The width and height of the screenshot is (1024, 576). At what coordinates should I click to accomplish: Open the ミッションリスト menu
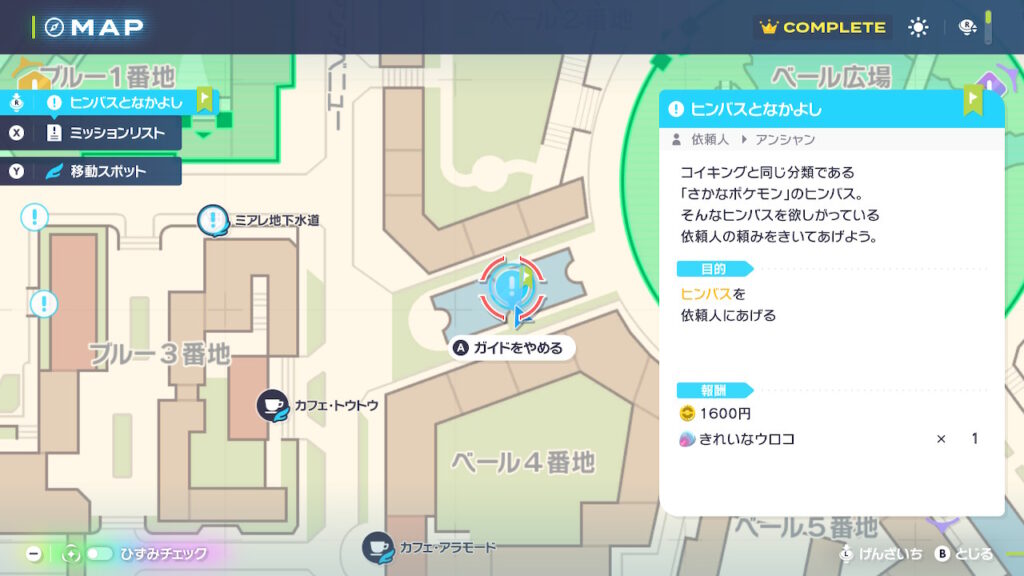pyautogui.click(x=96, y=132)
